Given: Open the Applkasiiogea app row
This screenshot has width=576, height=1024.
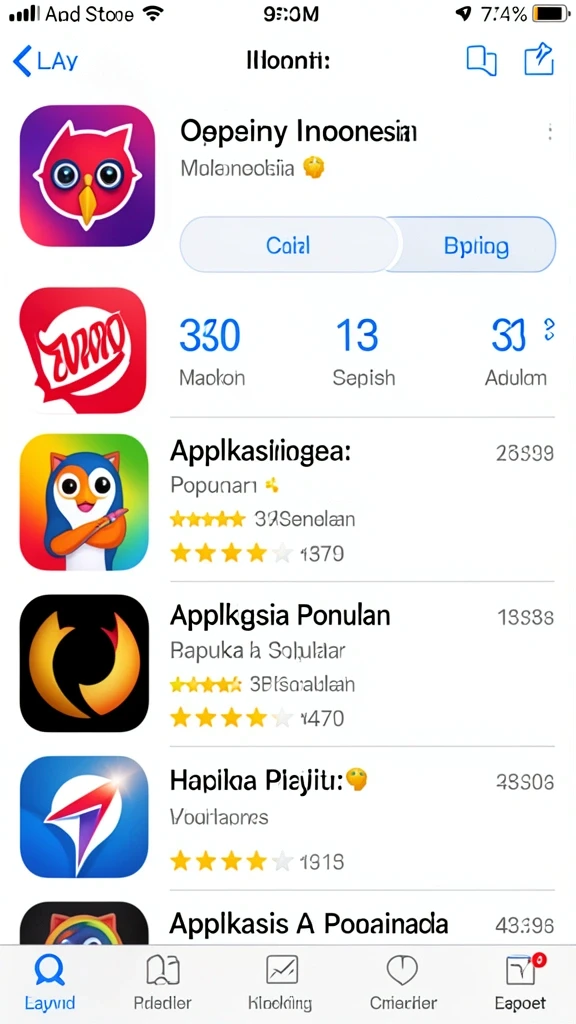Looking at the screenshot, I should click(x=287, y=502).
